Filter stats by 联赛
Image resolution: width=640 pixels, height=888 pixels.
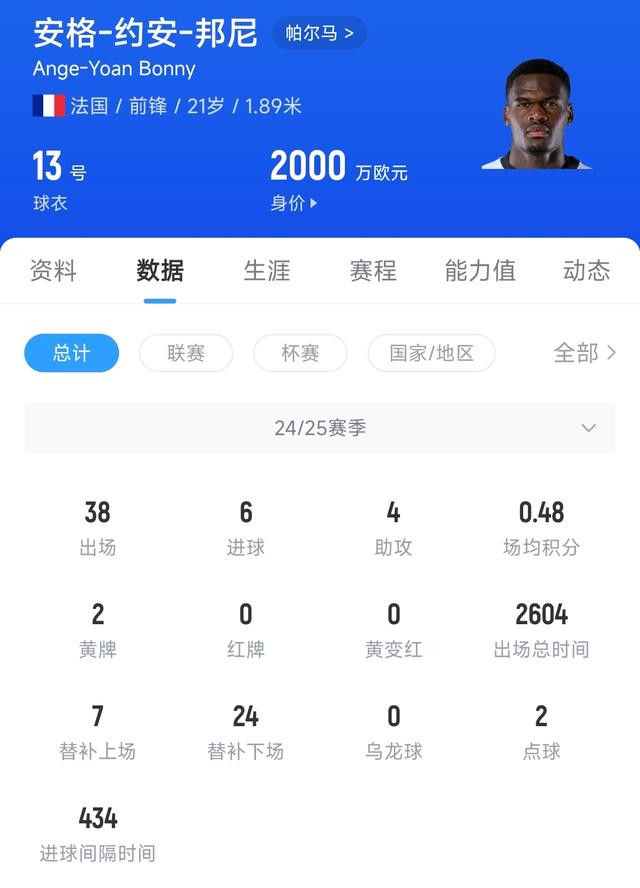[186, 353]
